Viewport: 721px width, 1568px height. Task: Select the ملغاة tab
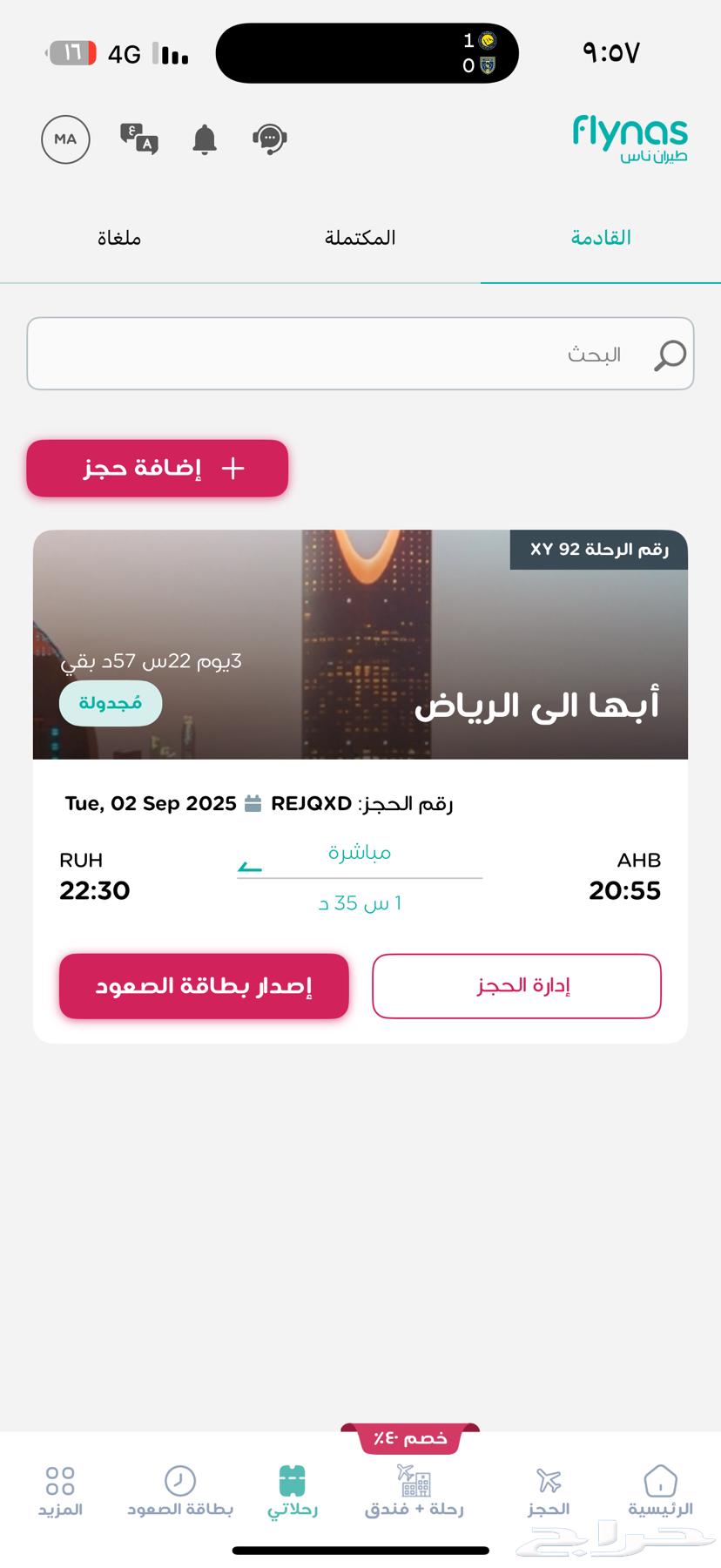122,237
